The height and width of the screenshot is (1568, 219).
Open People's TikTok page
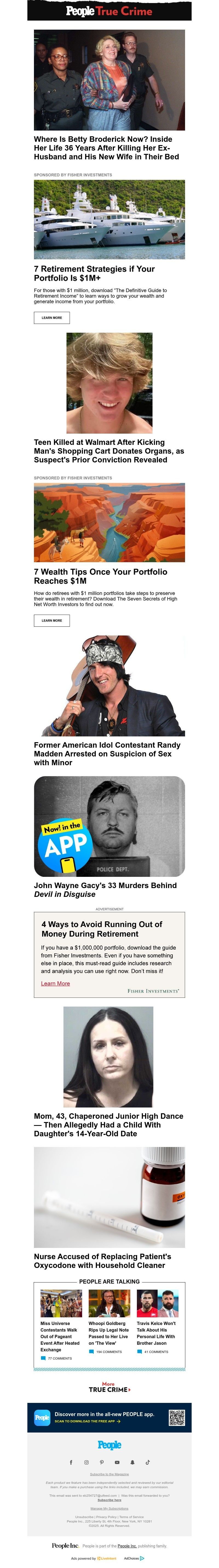pyautogui.click(x=147, y=1462)
